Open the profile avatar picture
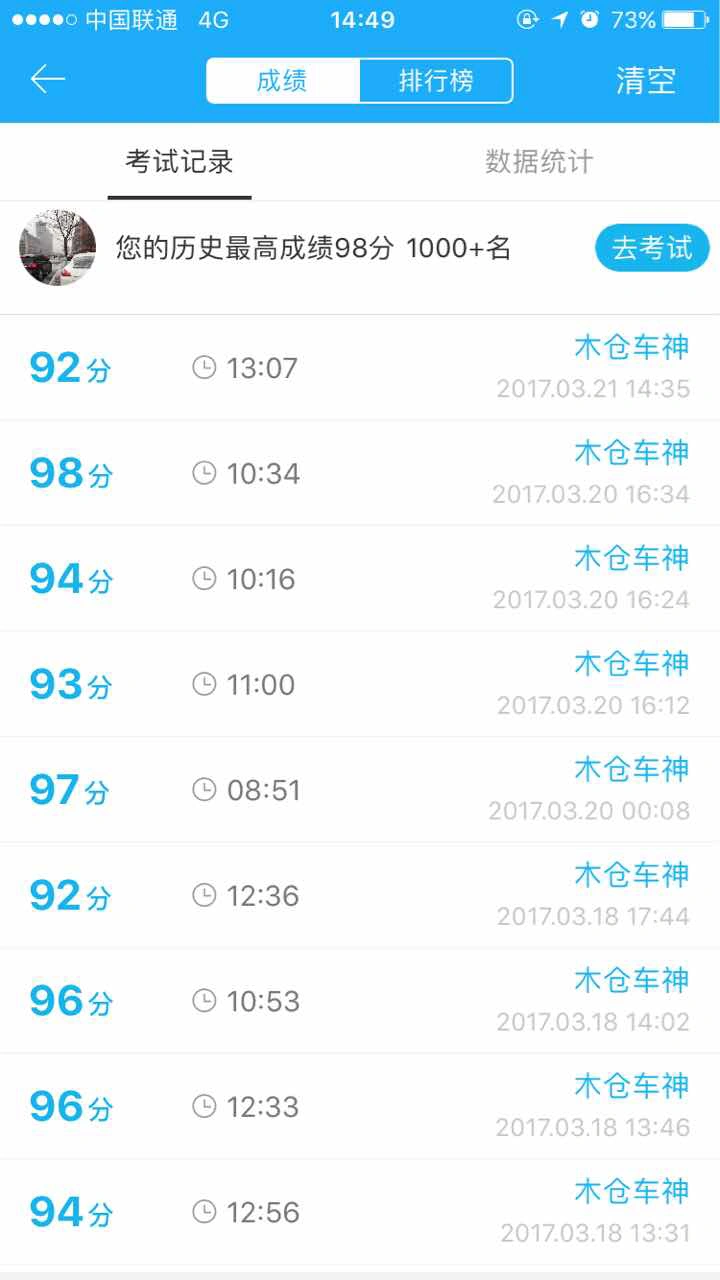This screenshot has width=720, height=1280. point(58,248)
